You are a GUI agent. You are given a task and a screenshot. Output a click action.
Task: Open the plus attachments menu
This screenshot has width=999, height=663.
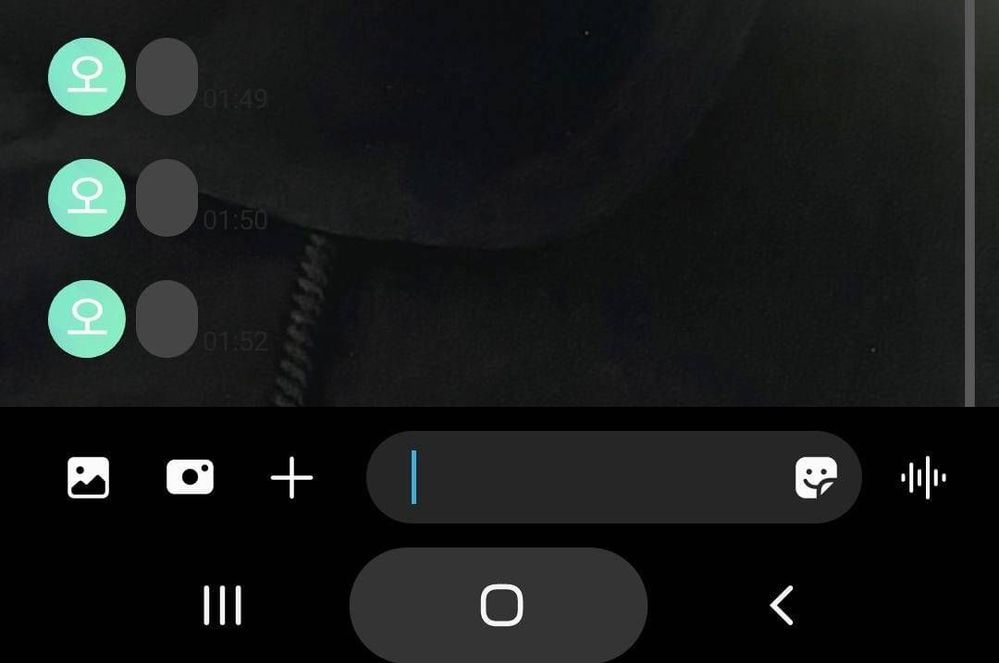(x=292, y=479)
